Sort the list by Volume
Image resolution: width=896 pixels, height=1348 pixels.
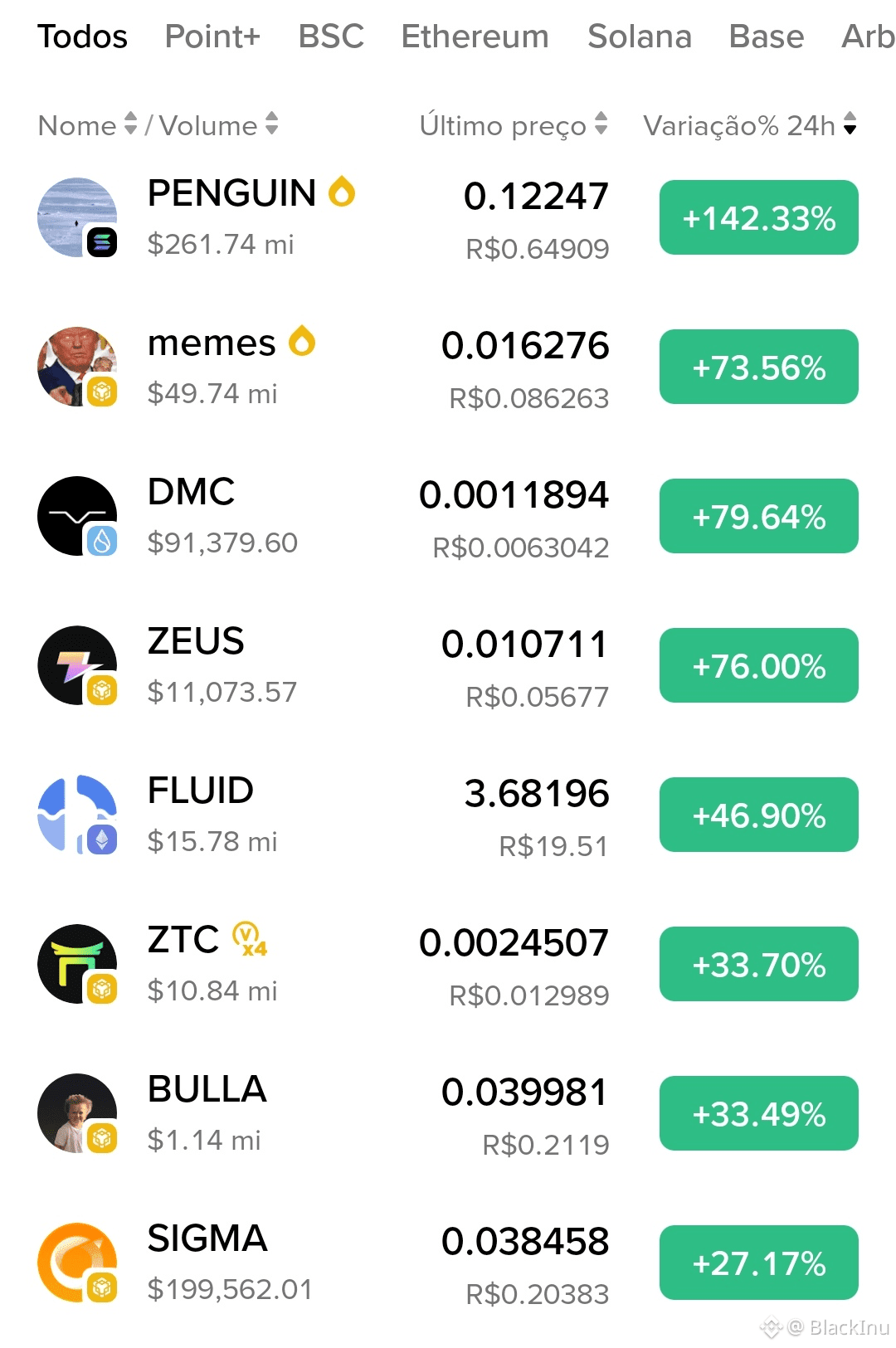(x=218, y=125)
